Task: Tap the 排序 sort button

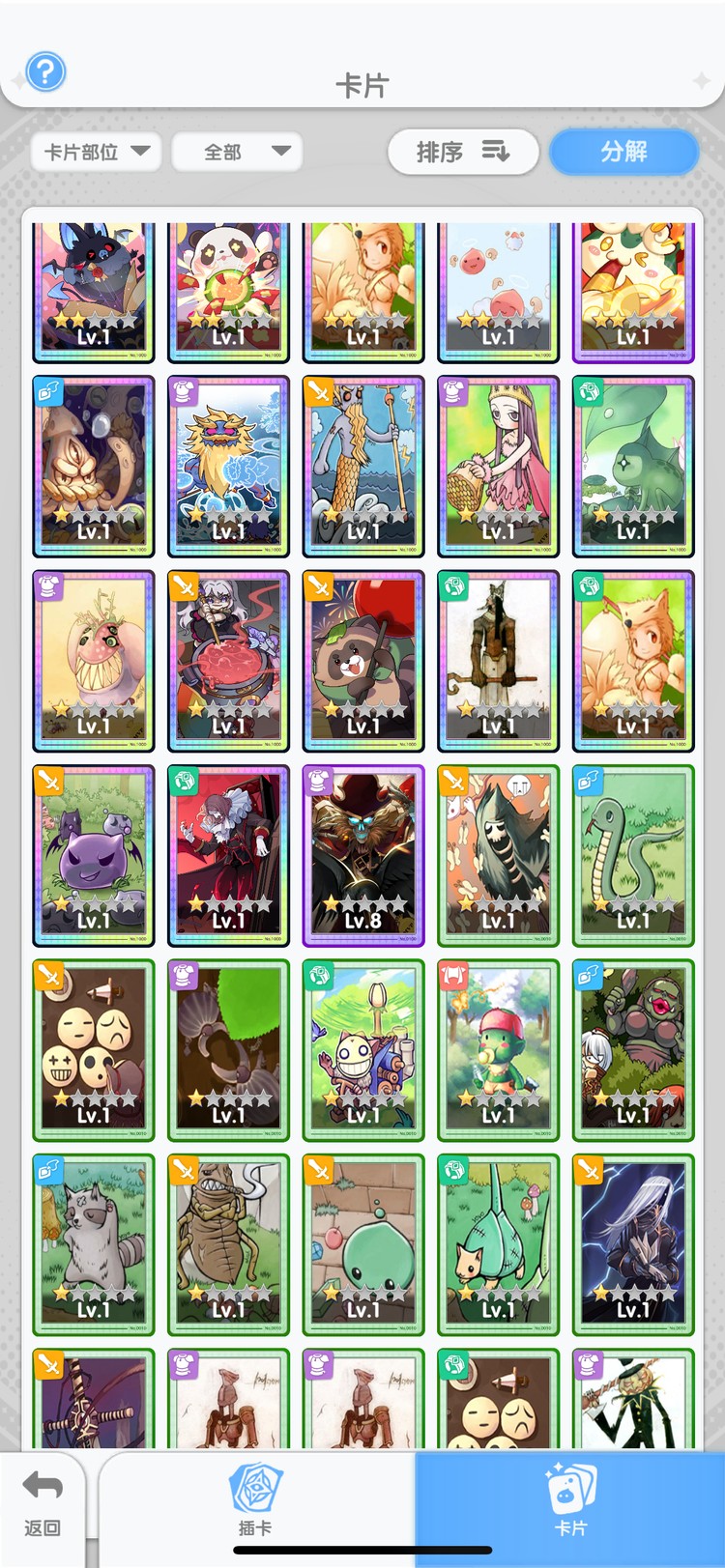Action: (x=462, y=152)
